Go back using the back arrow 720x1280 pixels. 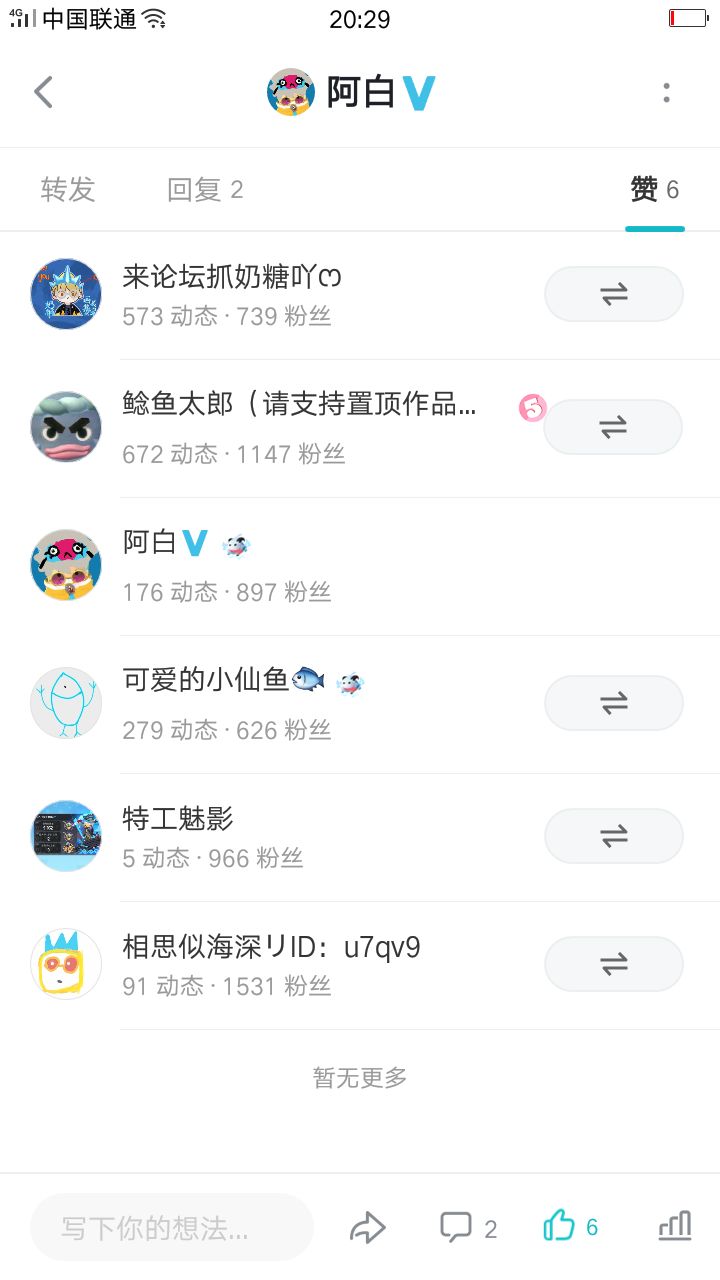[x=42, y=91]
